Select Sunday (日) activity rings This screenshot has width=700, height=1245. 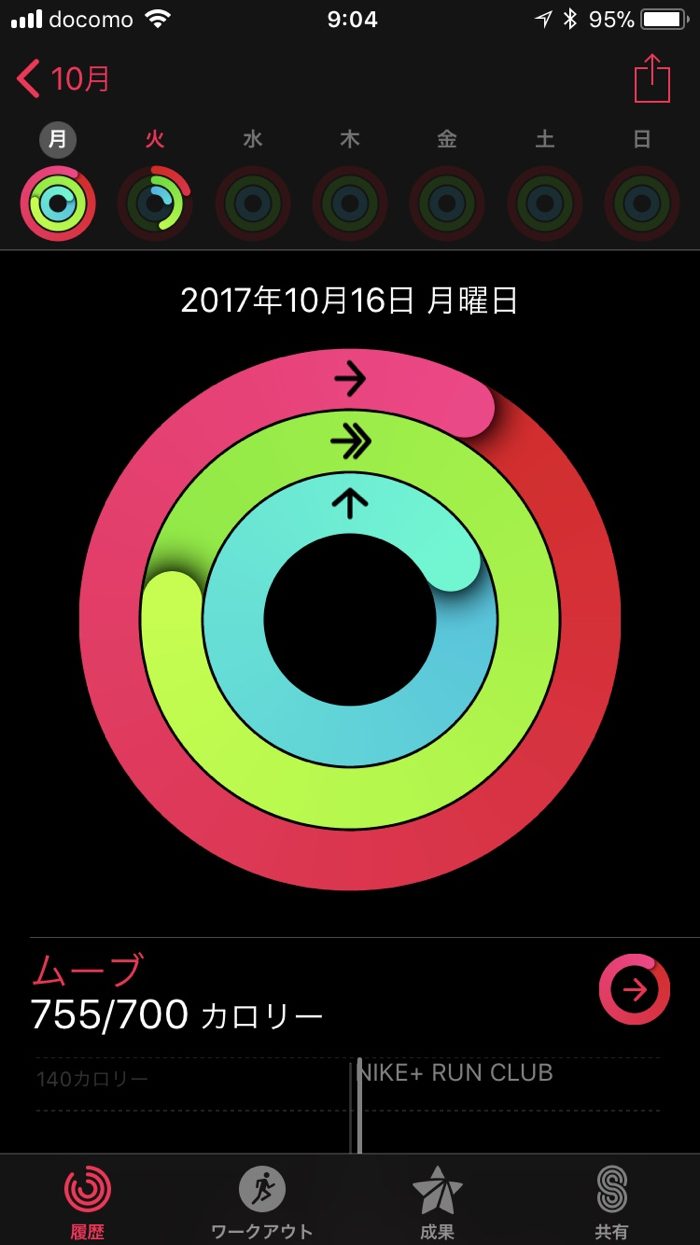[x=642, y=203]
